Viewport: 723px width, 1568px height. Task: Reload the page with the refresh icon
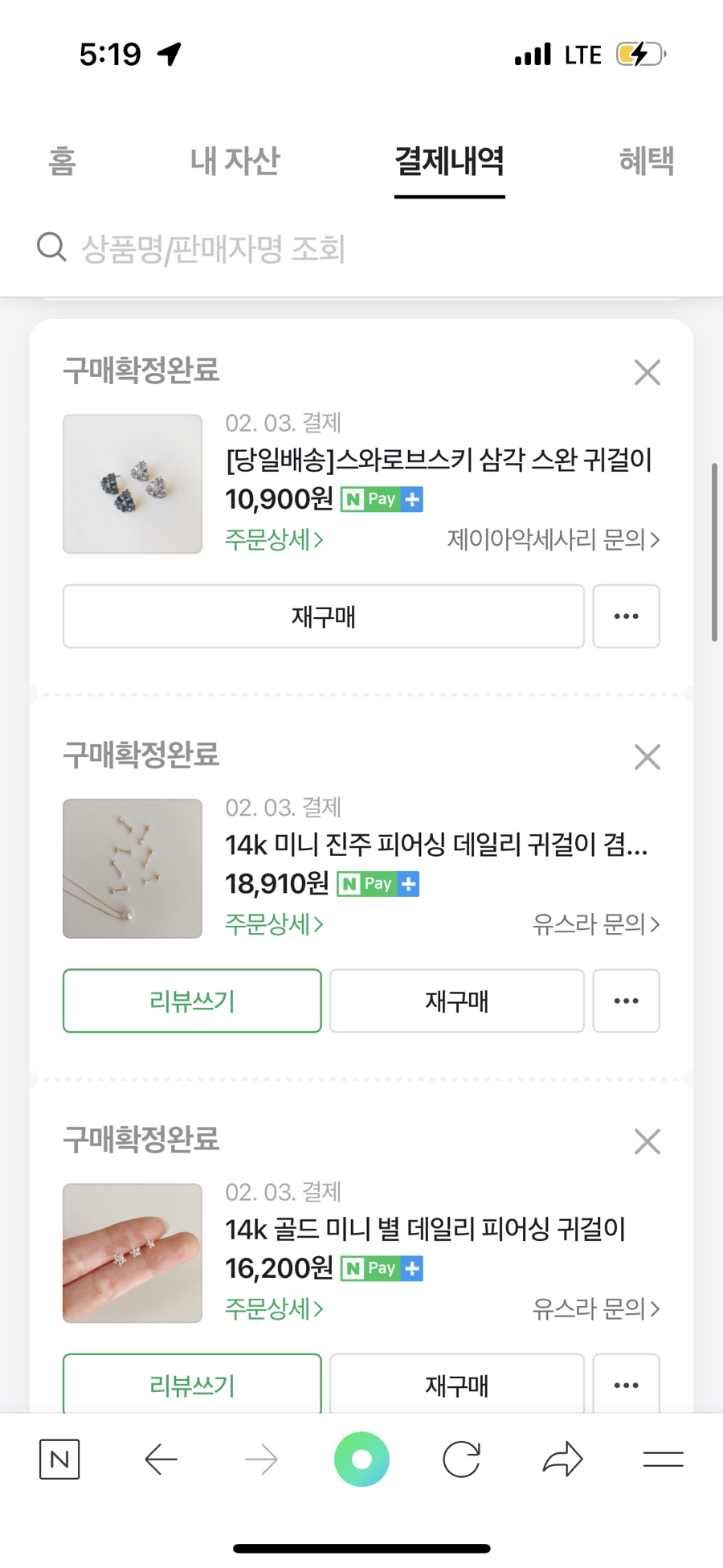(462, 1459)
